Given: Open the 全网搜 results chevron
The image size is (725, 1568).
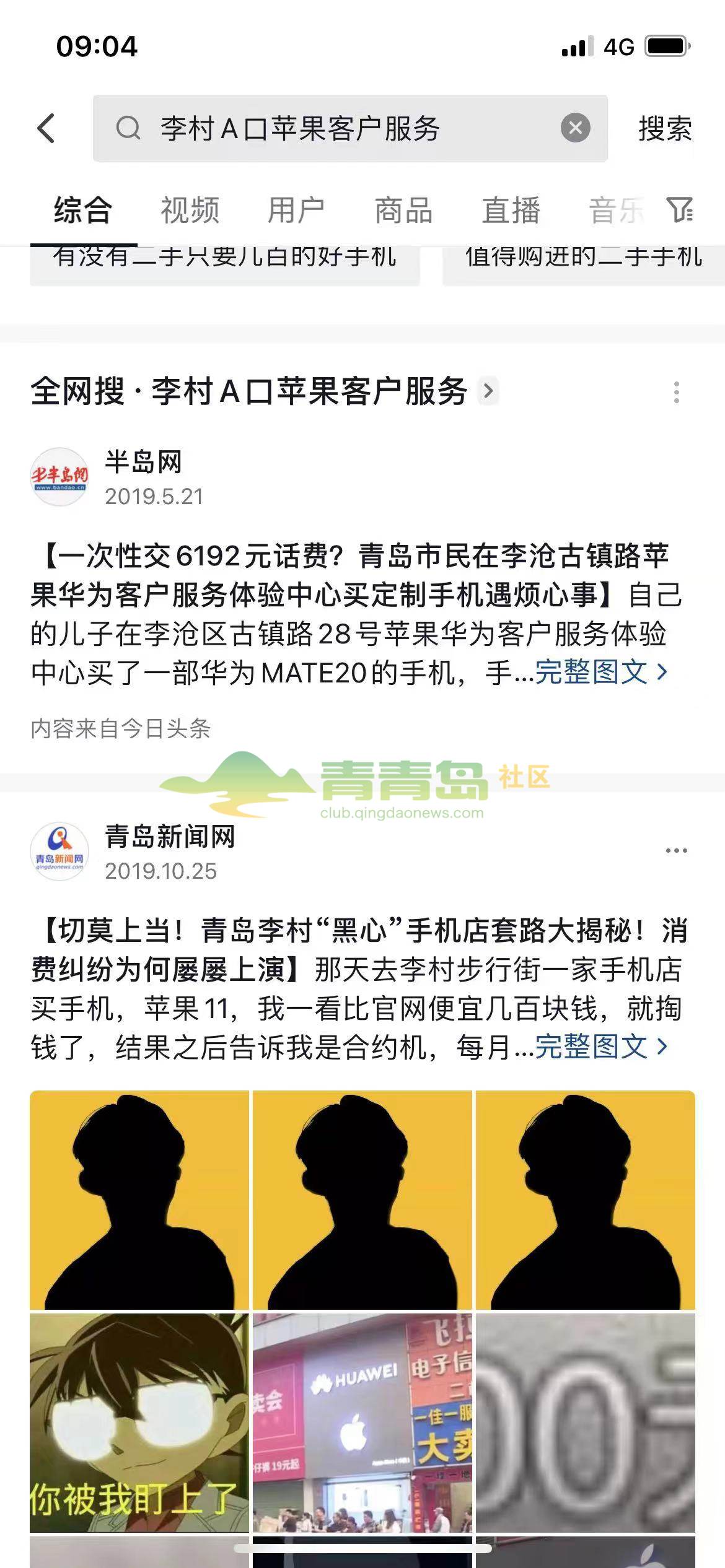Looking at the screenshot, I should 488,391.
